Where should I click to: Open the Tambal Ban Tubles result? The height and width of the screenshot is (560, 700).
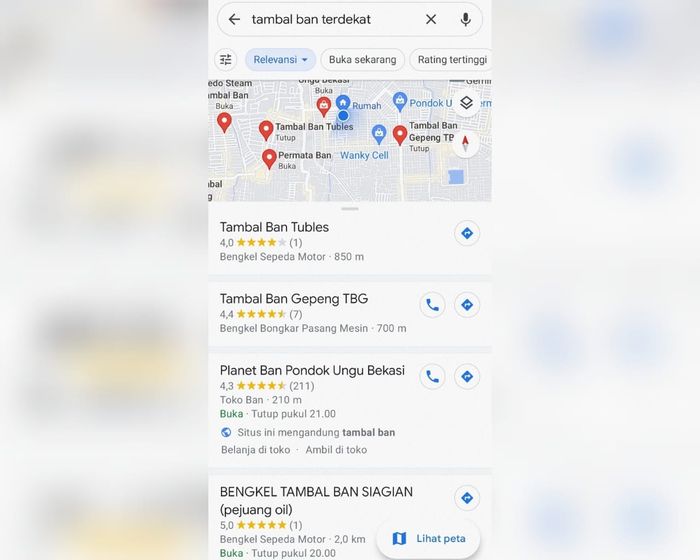tap(274, 227)
